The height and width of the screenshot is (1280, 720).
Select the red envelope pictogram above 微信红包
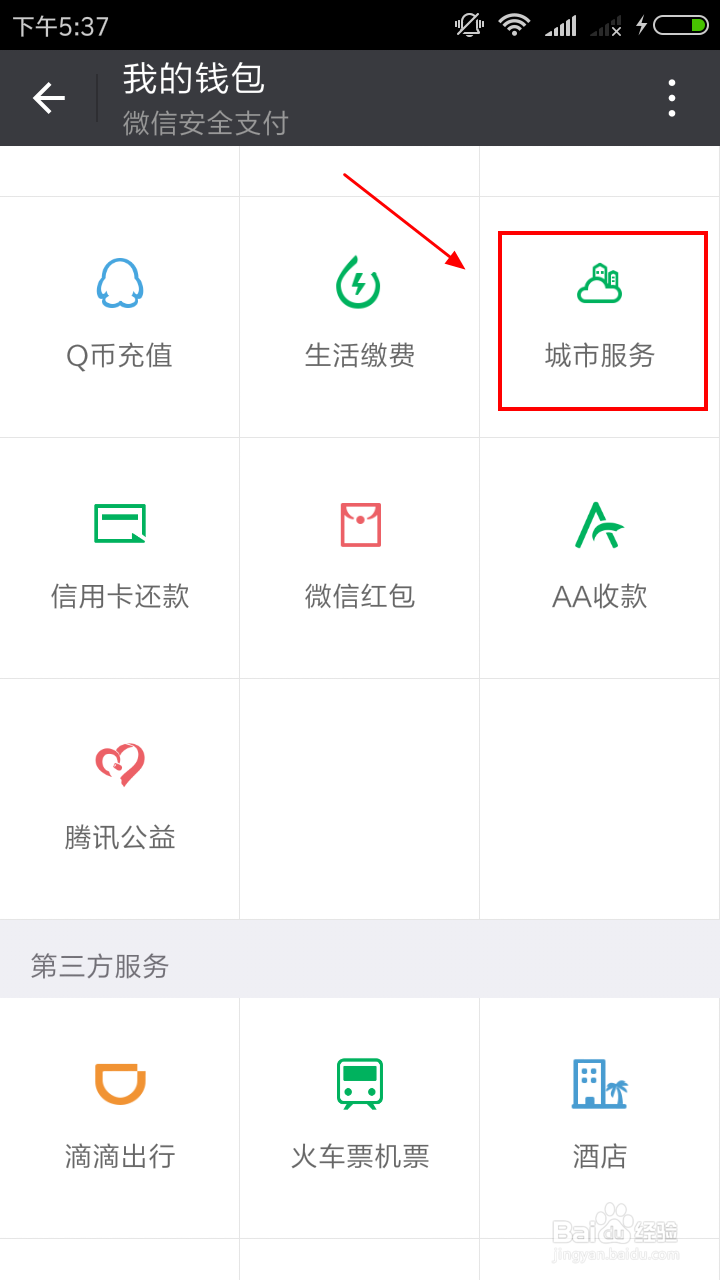[x=359, y=524]
